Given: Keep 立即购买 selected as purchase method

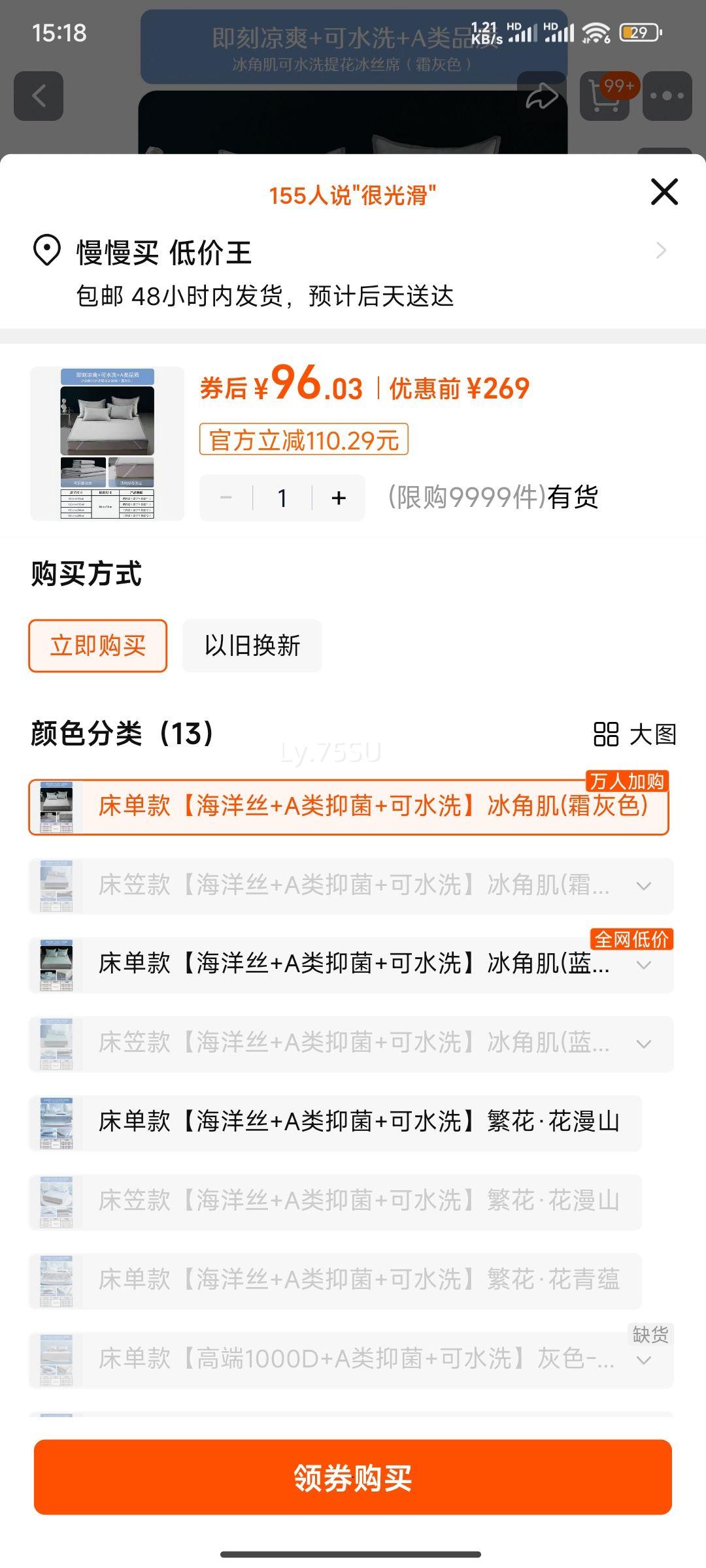Looking at the screenshot, I should point(97,645).
